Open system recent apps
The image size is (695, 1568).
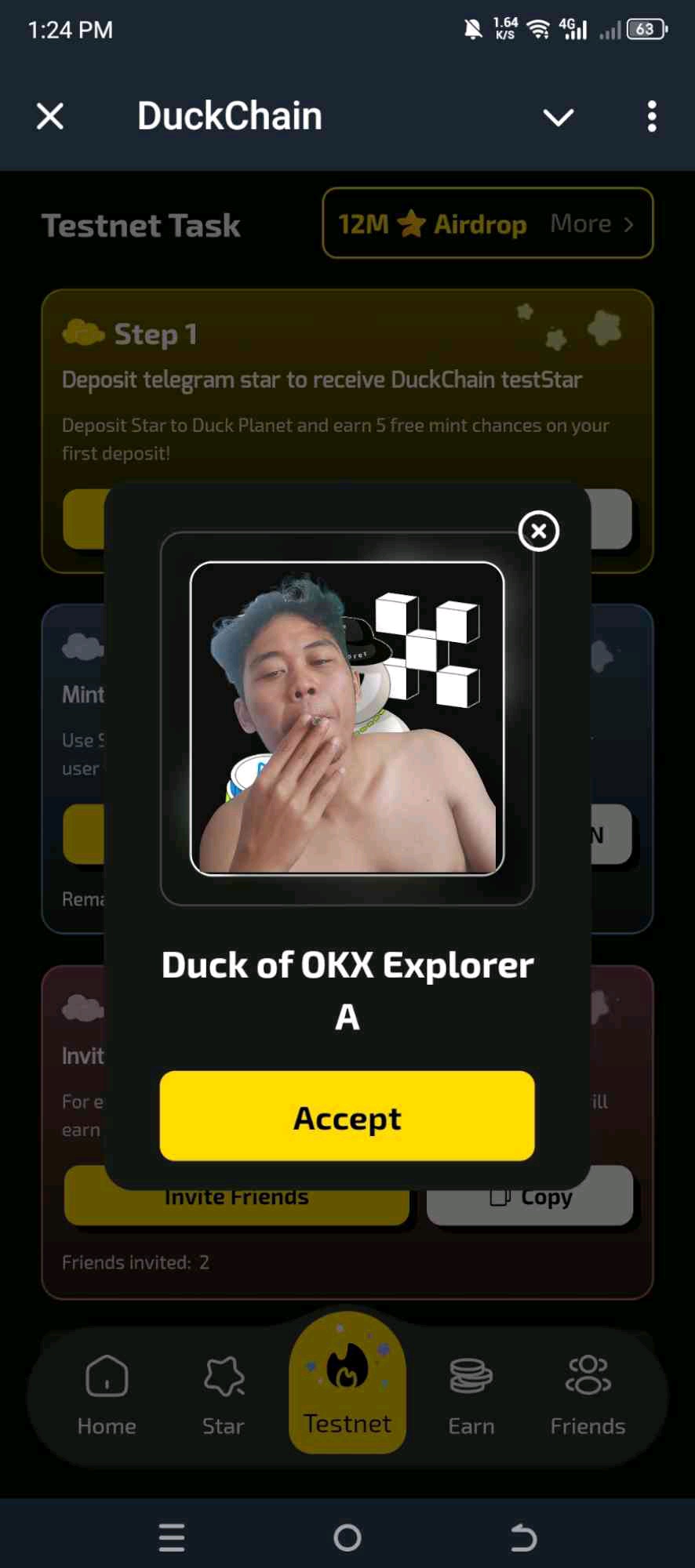click(x=172, y=1537)
